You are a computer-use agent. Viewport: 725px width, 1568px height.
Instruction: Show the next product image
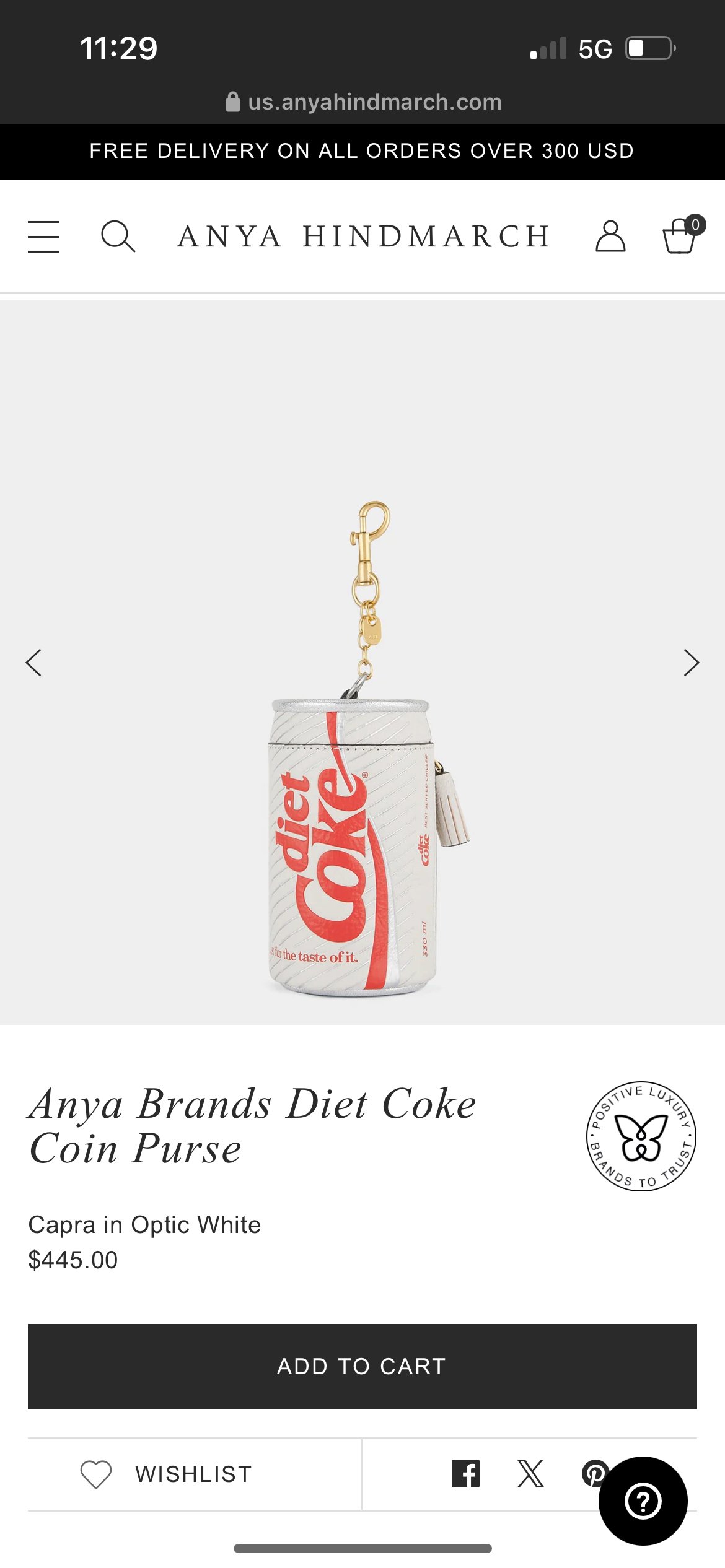691,663
